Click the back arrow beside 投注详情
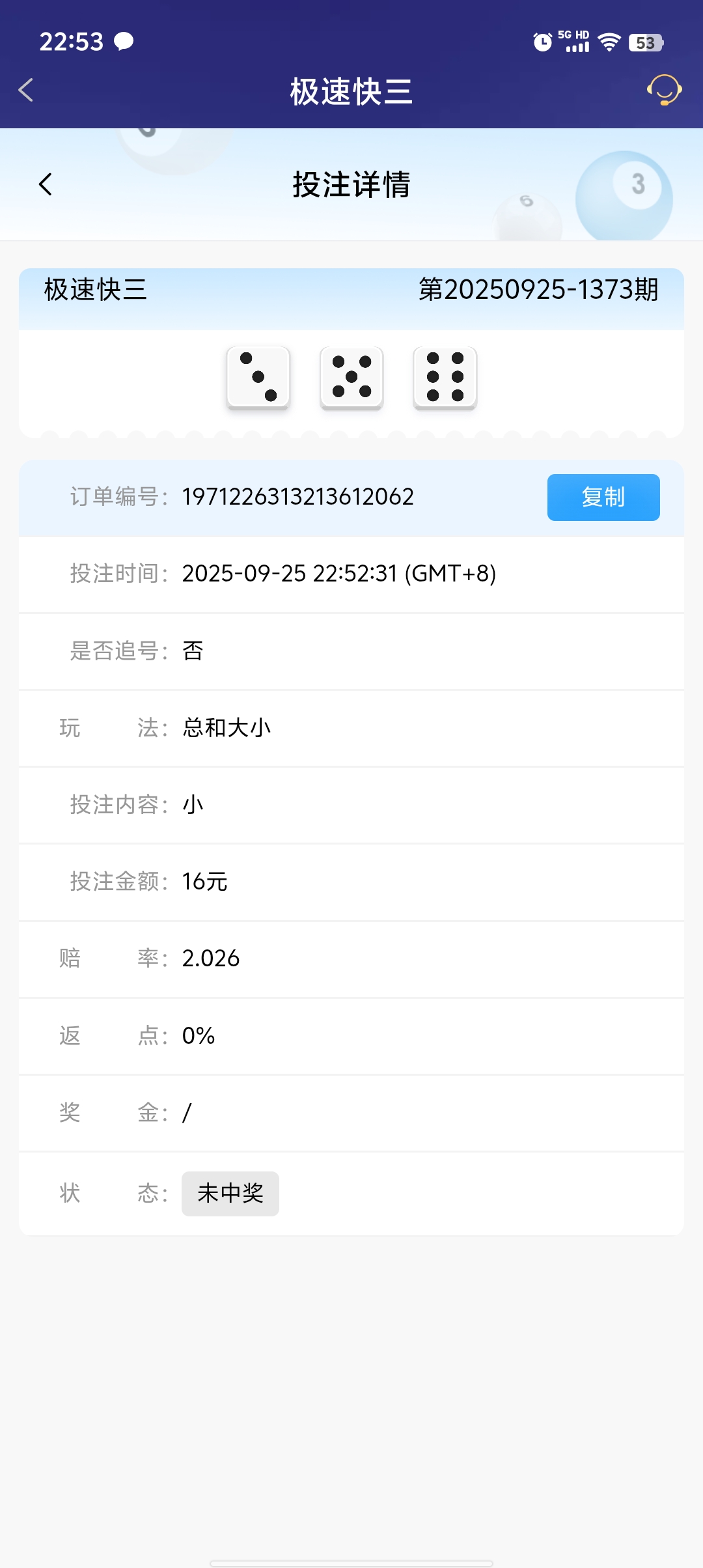Viewport: 703px width, 1568px height. tap(46, 186)
